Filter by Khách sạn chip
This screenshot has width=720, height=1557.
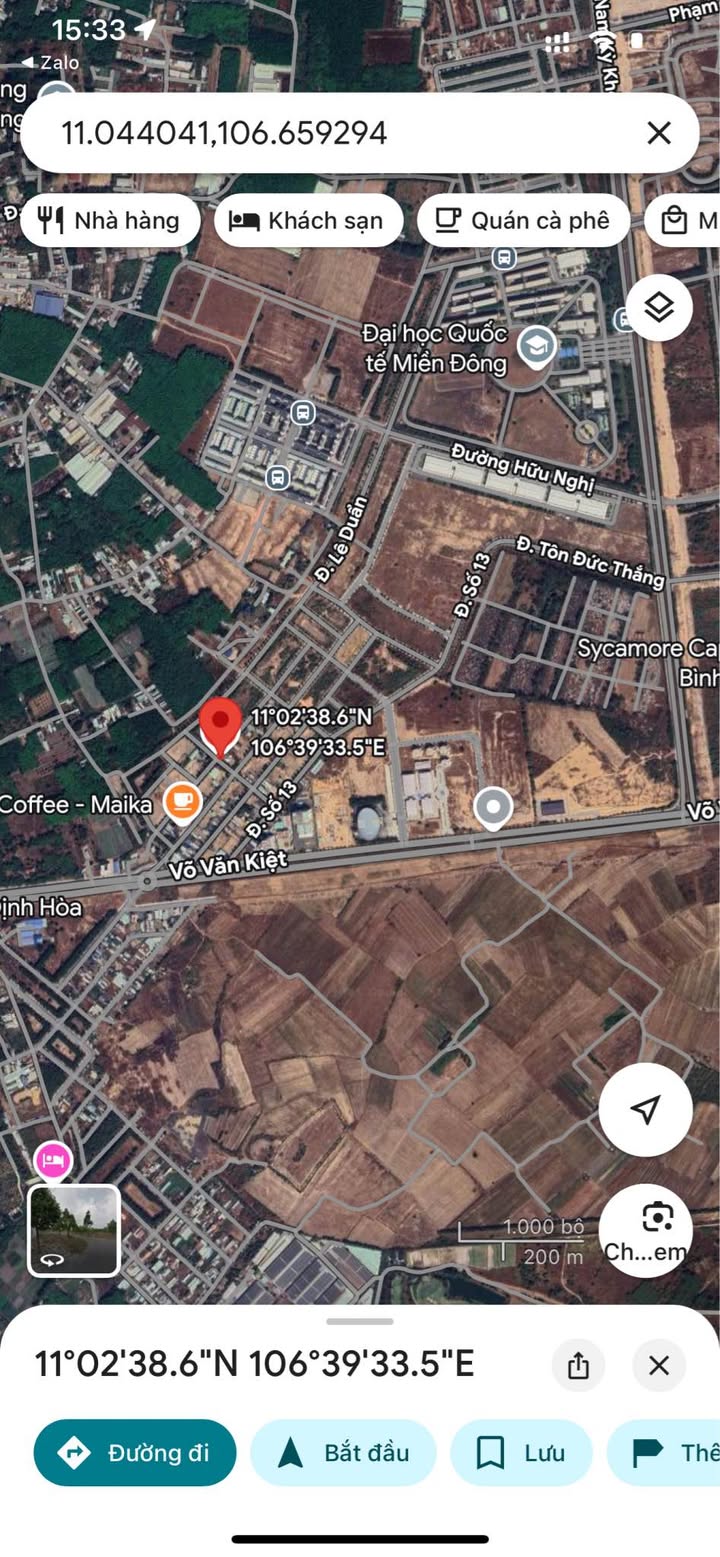point(308,221)
